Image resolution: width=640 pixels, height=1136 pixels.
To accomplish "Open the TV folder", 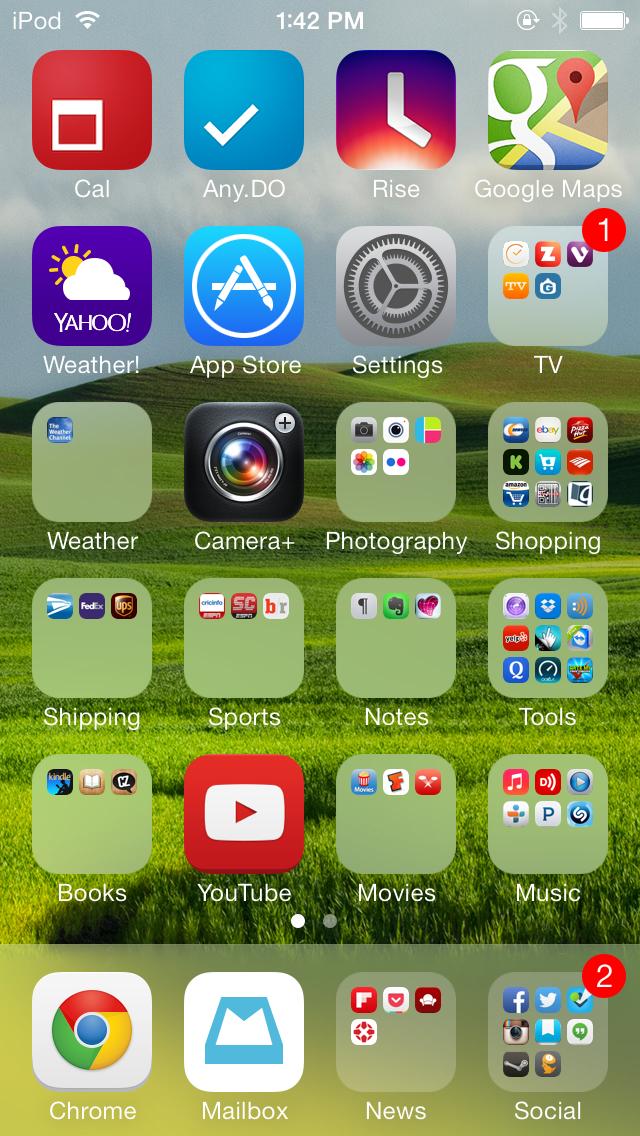I will [548, 286].
